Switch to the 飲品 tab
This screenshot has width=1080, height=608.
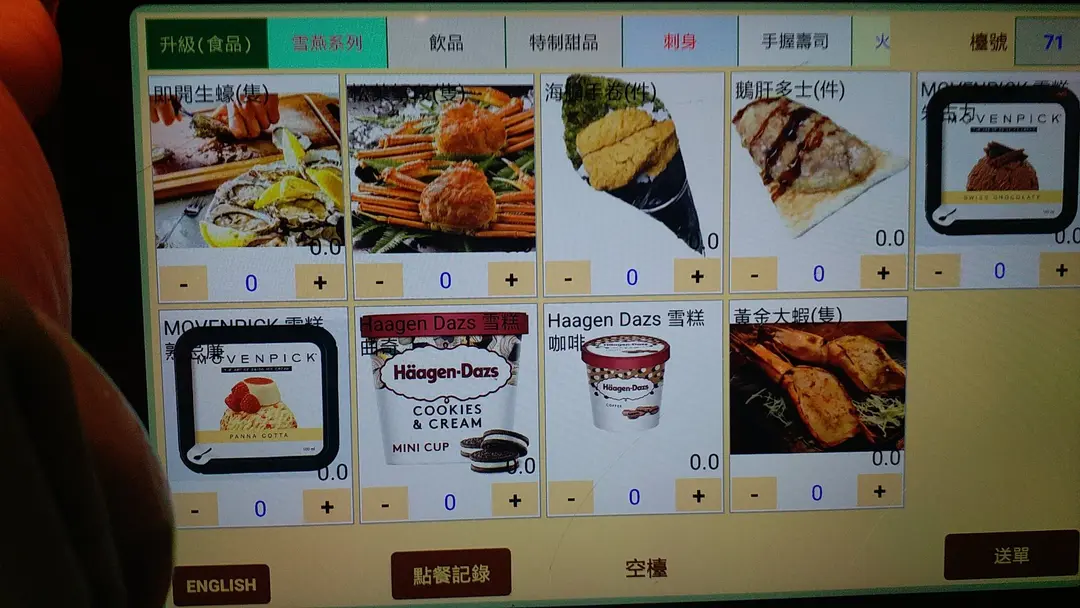pos(446,43)
